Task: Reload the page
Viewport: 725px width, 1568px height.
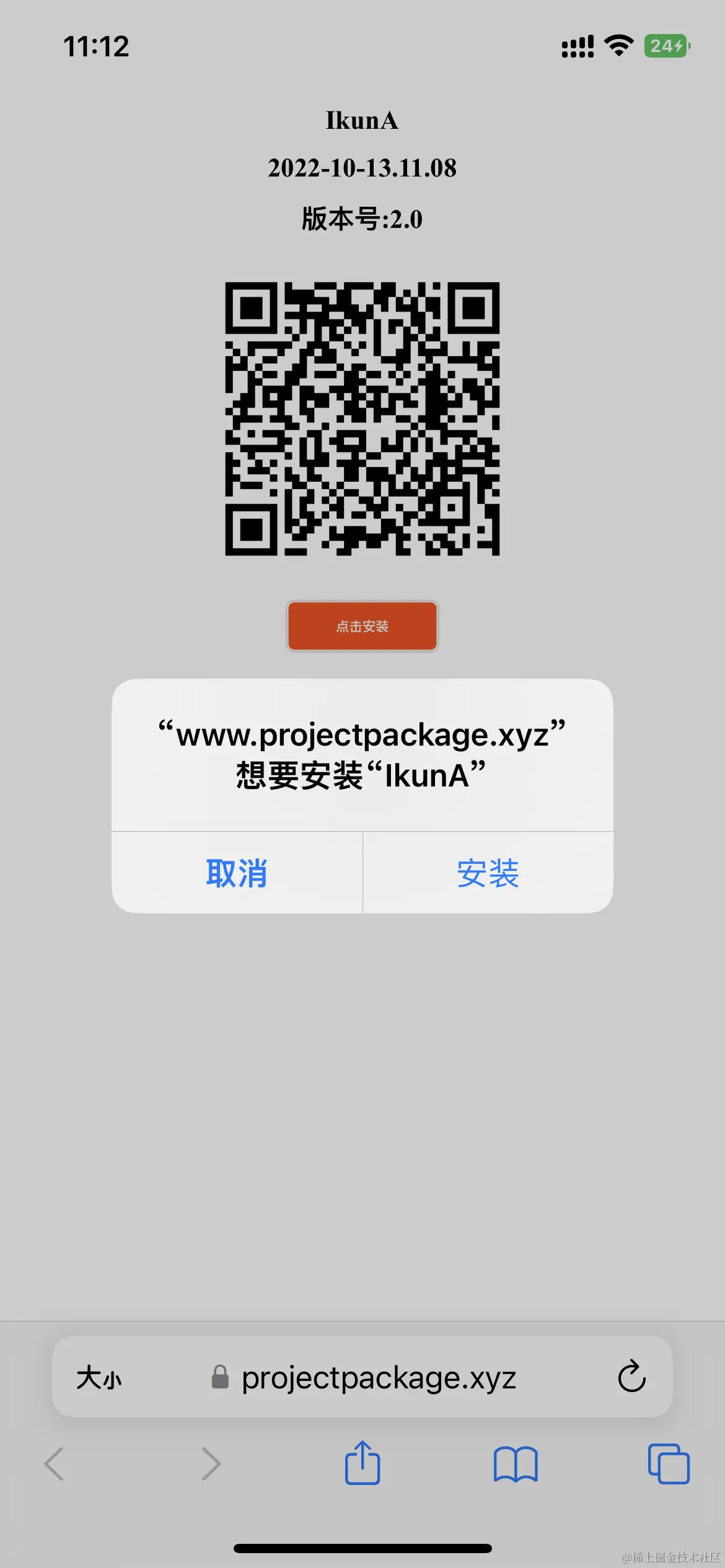Action: click(x=631, y=1377)
